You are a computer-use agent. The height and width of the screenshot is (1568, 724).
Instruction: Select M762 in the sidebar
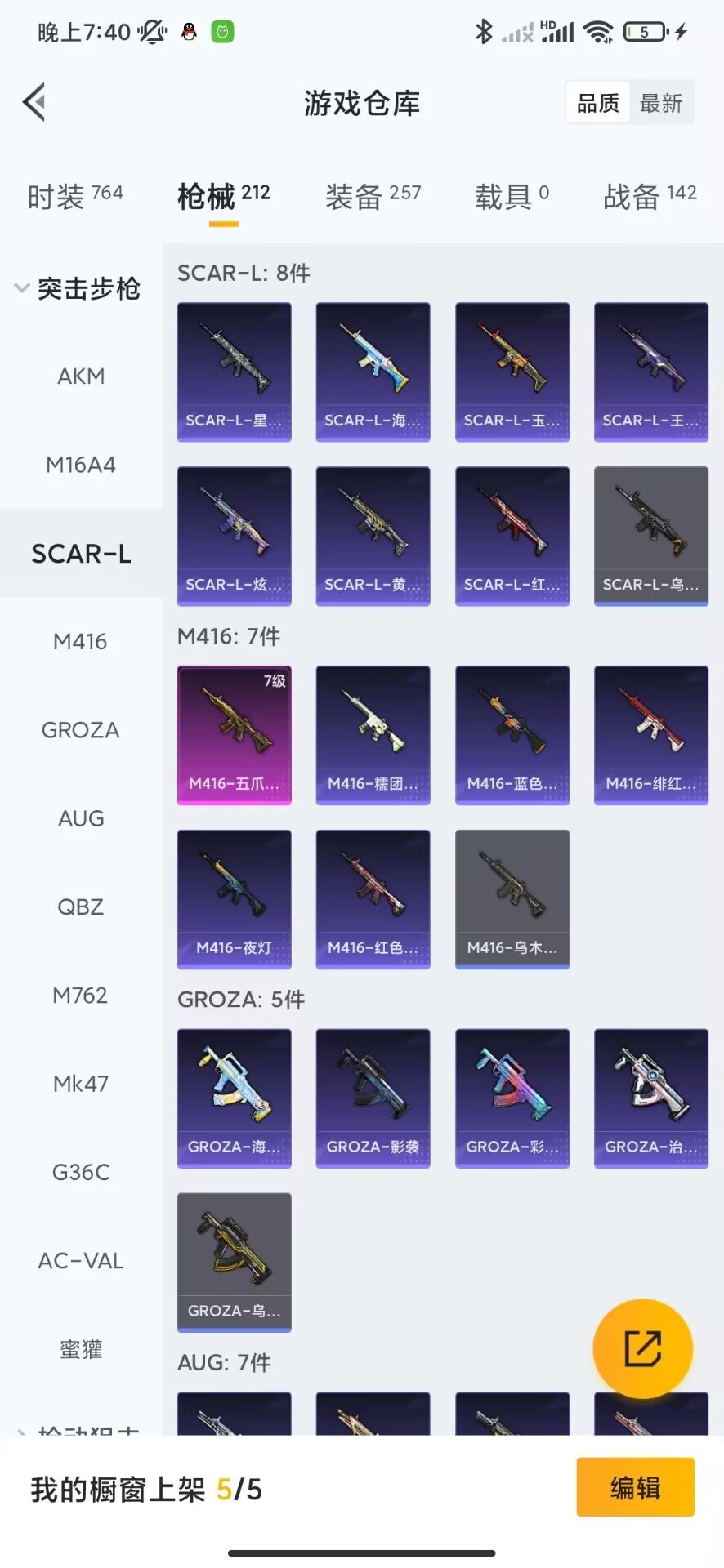pyautogui.click(x=81, y=996)
